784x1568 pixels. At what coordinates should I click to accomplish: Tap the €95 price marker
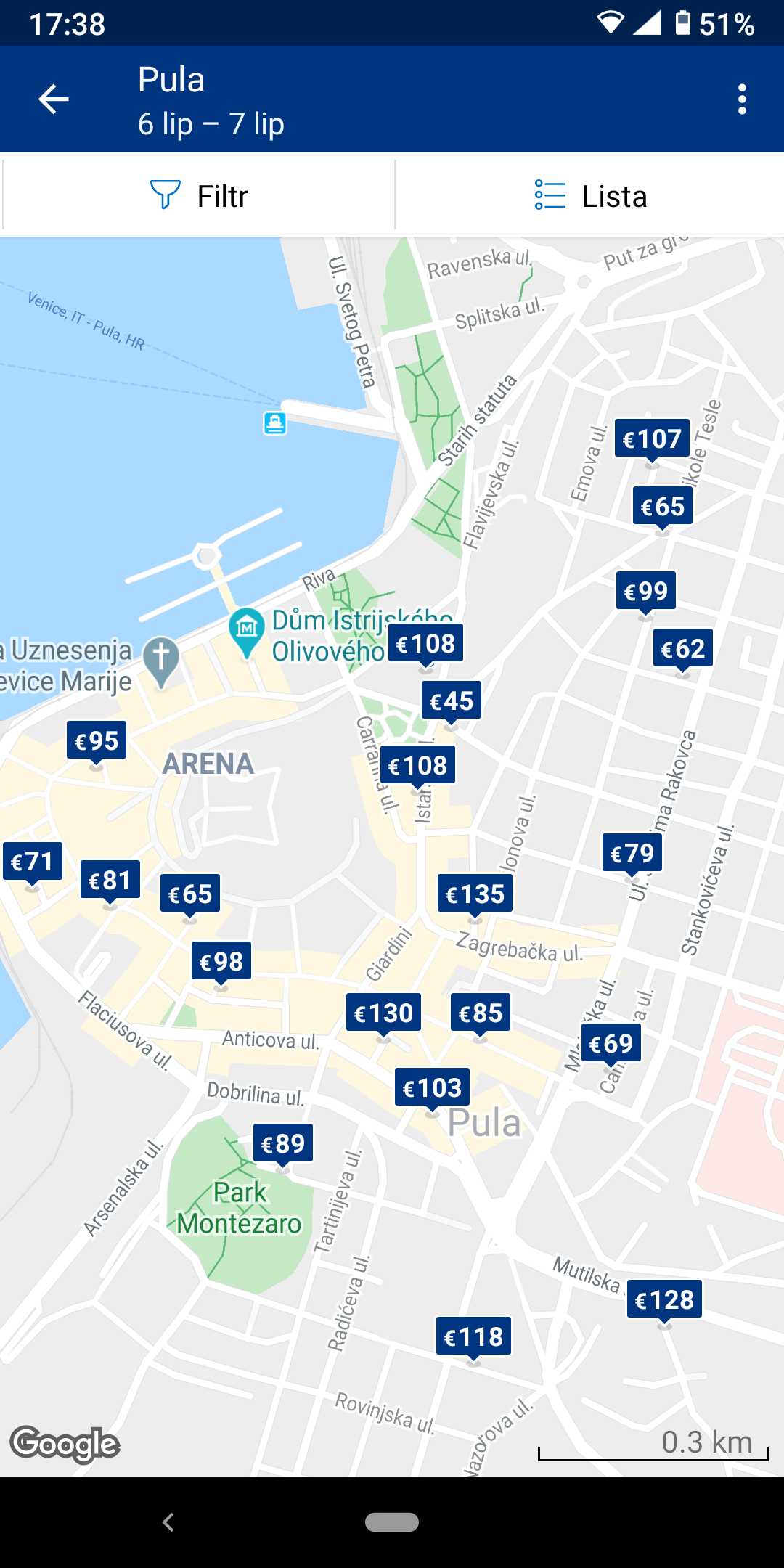click(96, 740)
